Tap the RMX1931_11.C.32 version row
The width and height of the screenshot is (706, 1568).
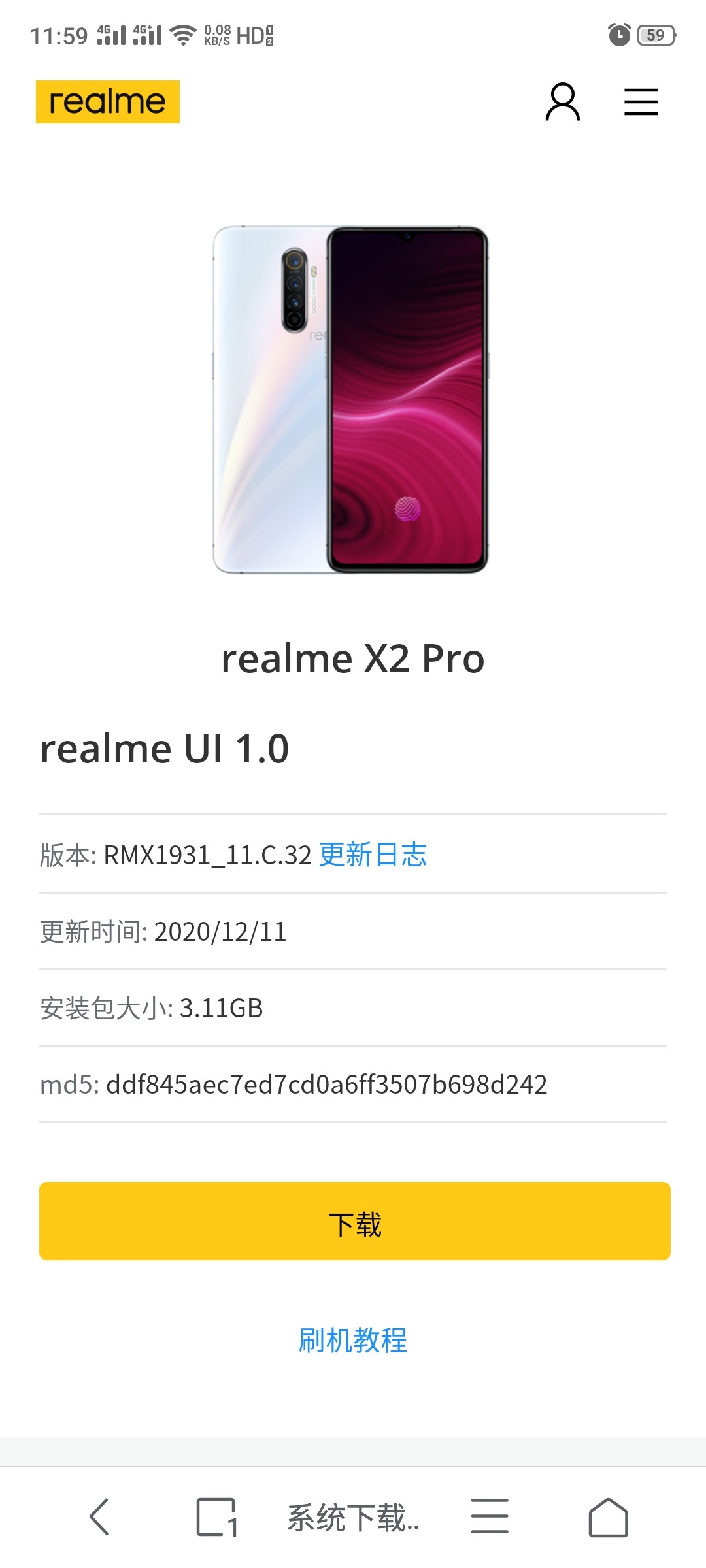pyautogui.click(x=196, y=854)
